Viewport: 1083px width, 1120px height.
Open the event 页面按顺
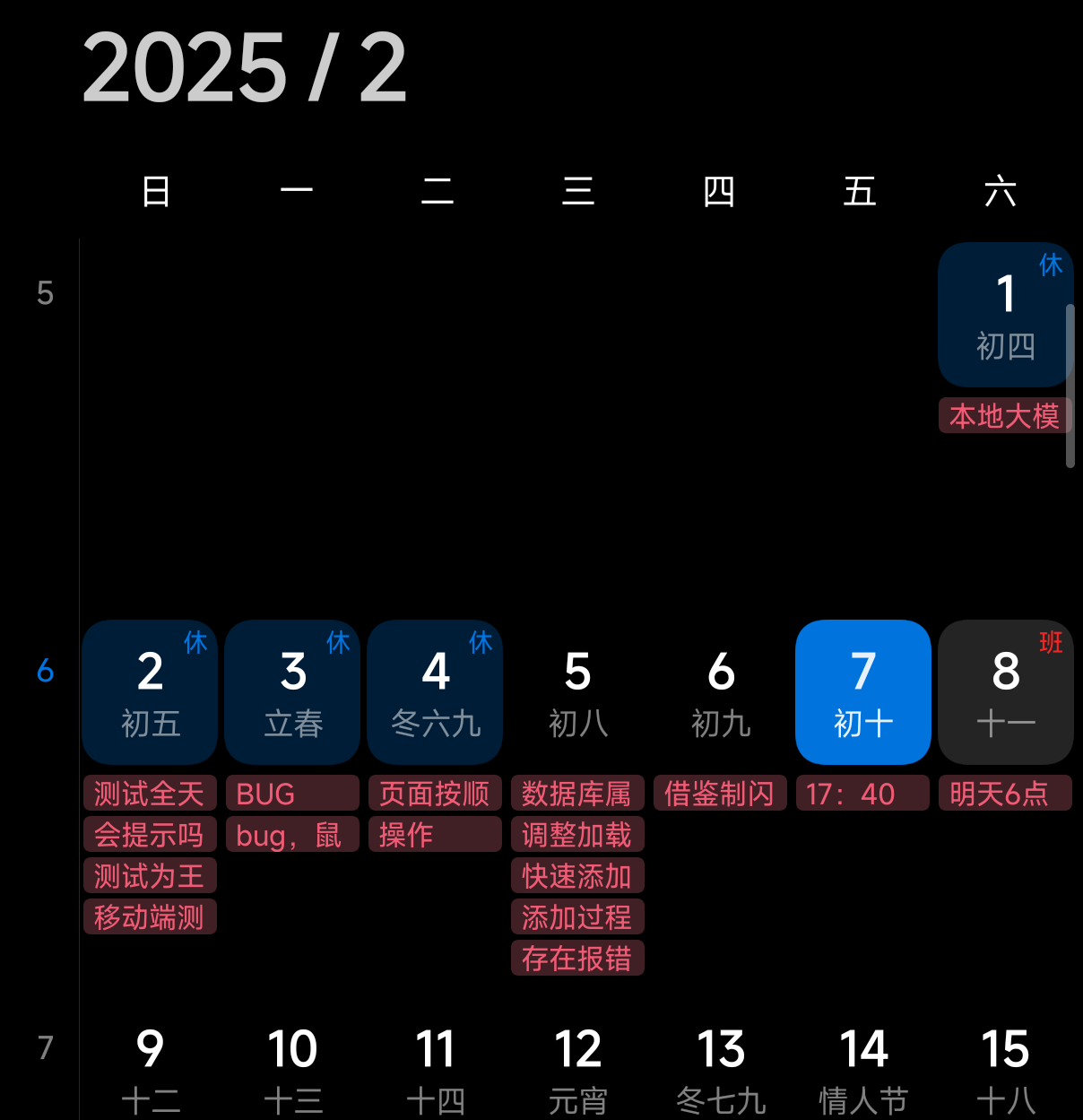click(x=435, y=794)
